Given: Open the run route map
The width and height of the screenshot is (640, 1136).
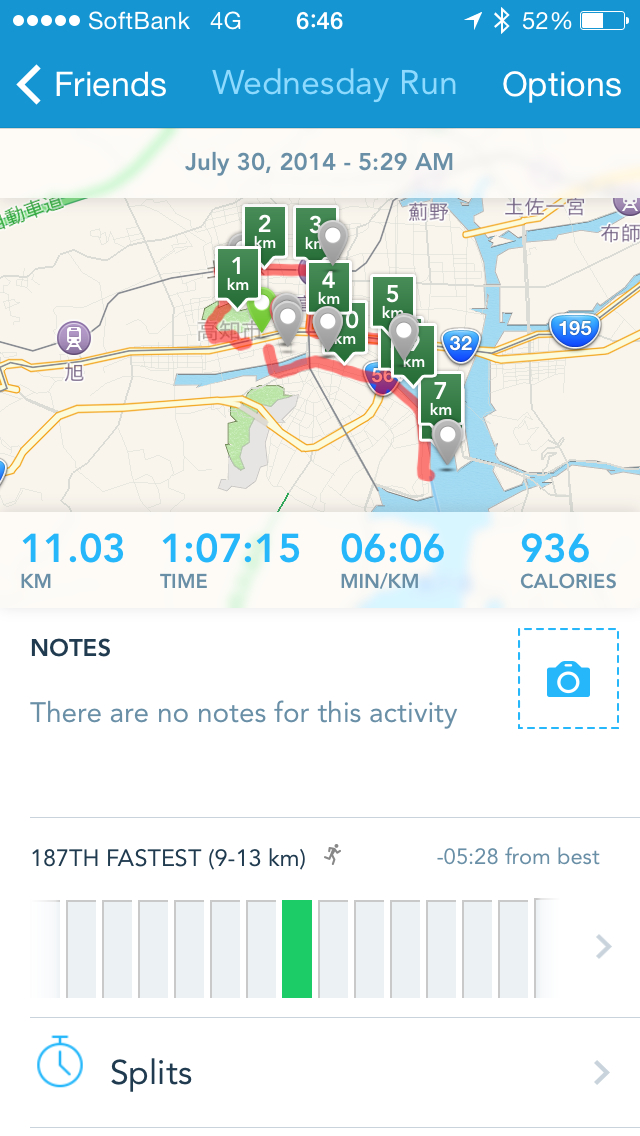Looking at the screenshot, I should 320,355.
